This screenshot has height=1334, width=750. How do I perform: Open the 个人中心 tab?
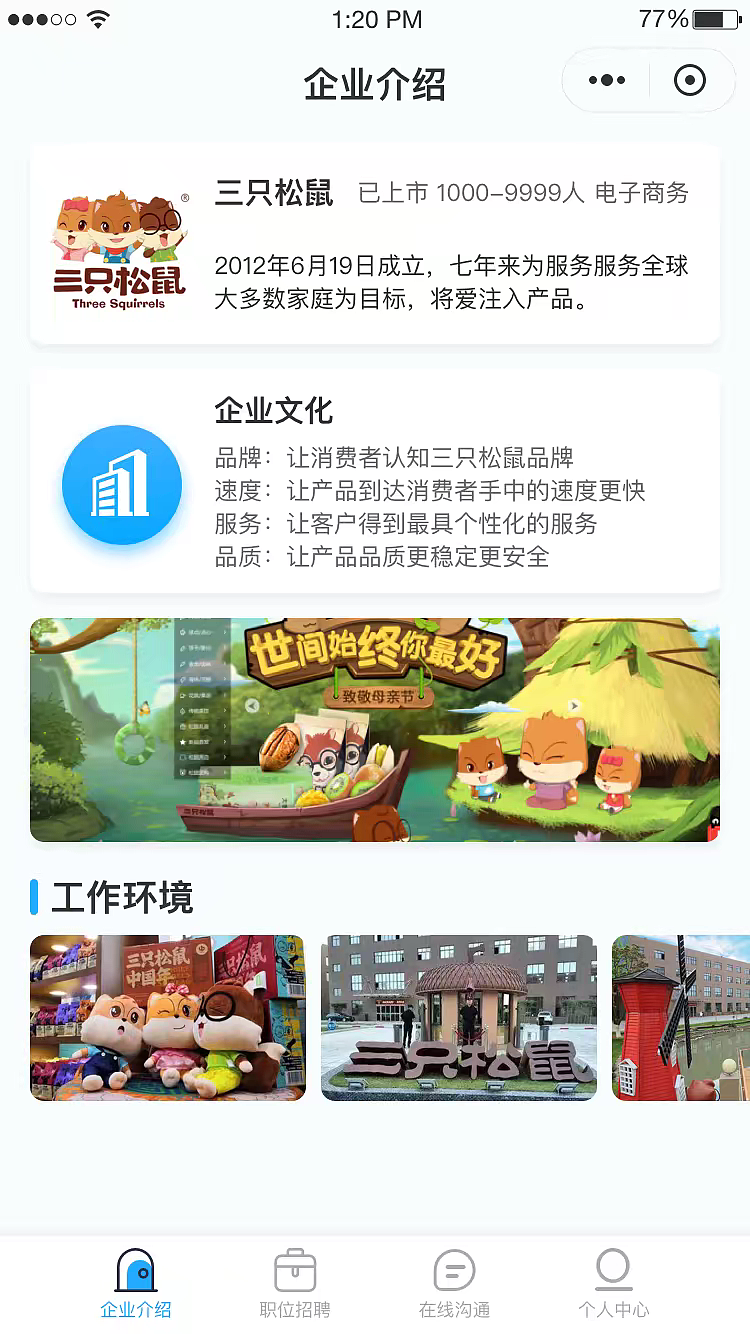tap(612, 1285)
